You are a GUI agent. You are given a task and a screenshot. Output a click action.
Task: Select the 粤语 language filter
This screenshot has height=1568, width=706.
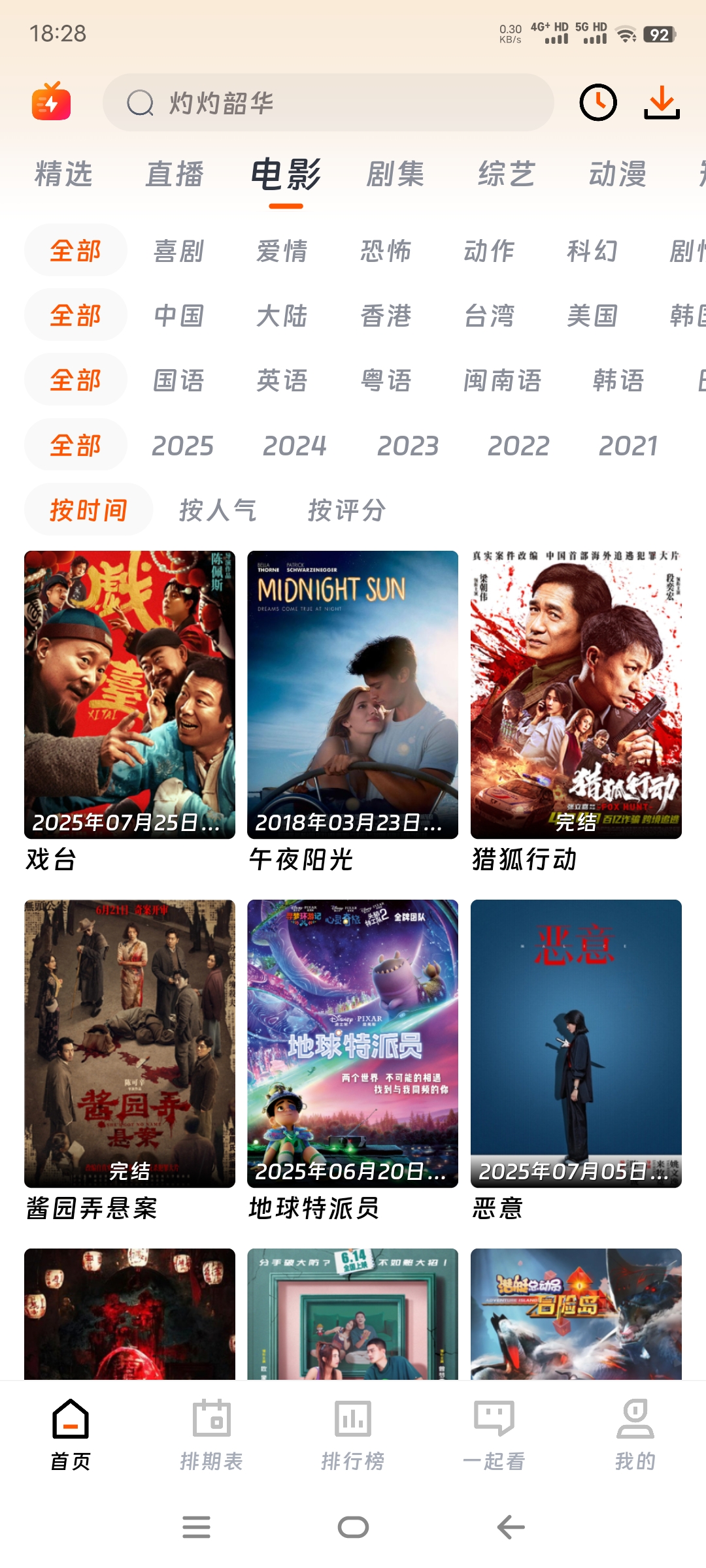point(386,381)
